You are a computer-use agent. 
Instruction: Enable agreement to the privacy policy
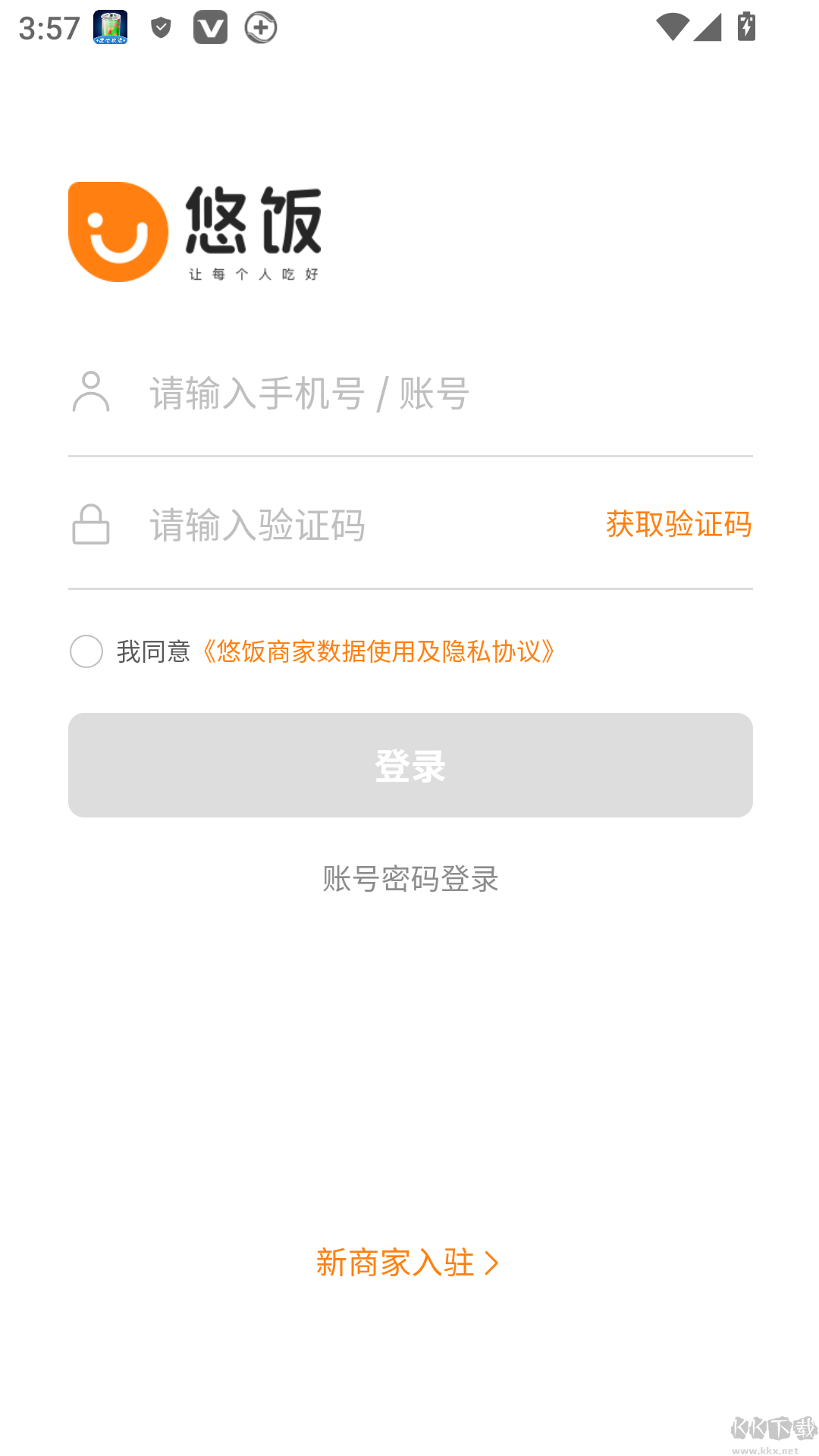(x=86, y=651)
